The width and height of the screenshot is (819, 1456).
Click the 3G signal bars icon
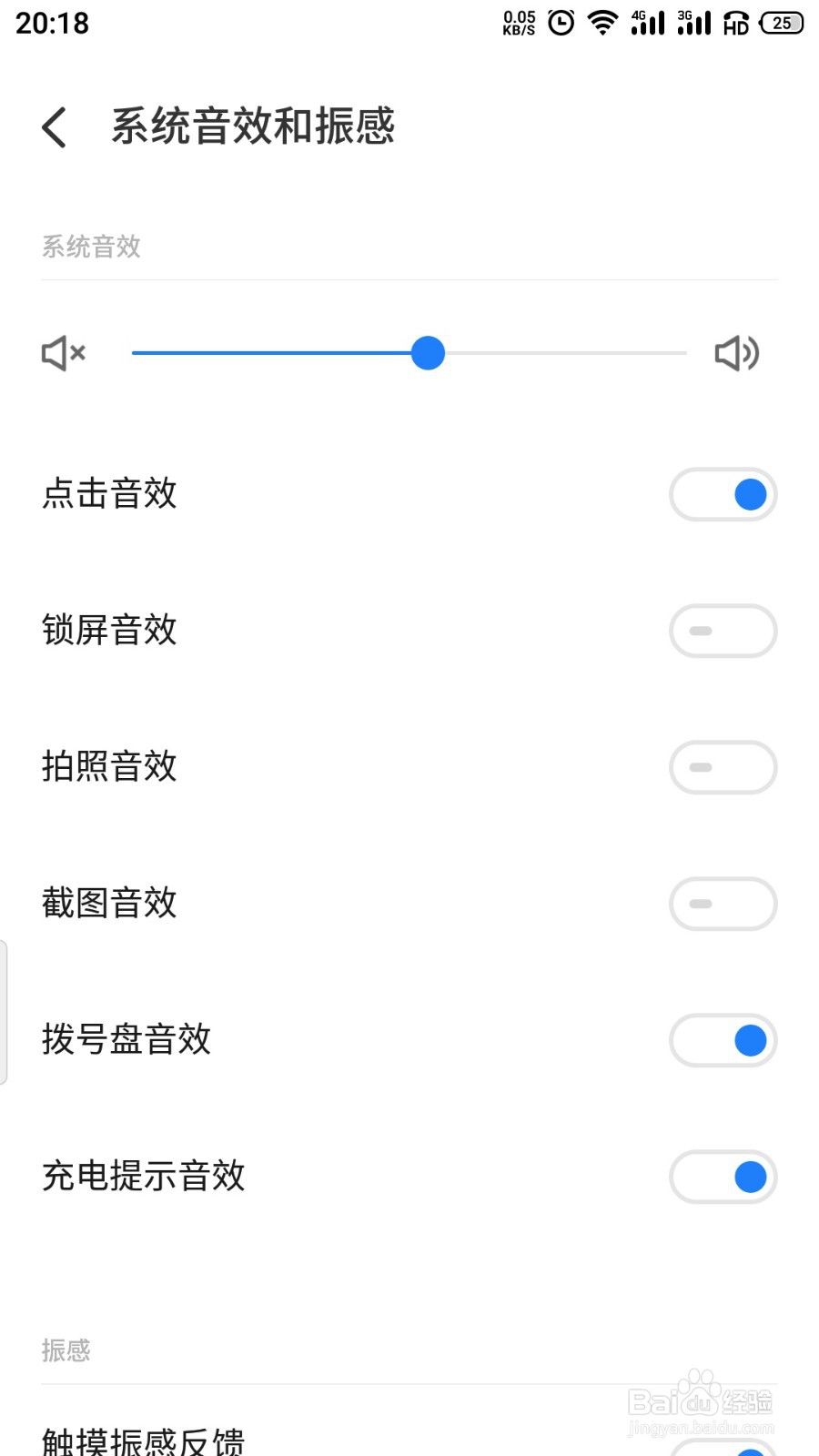693,23
